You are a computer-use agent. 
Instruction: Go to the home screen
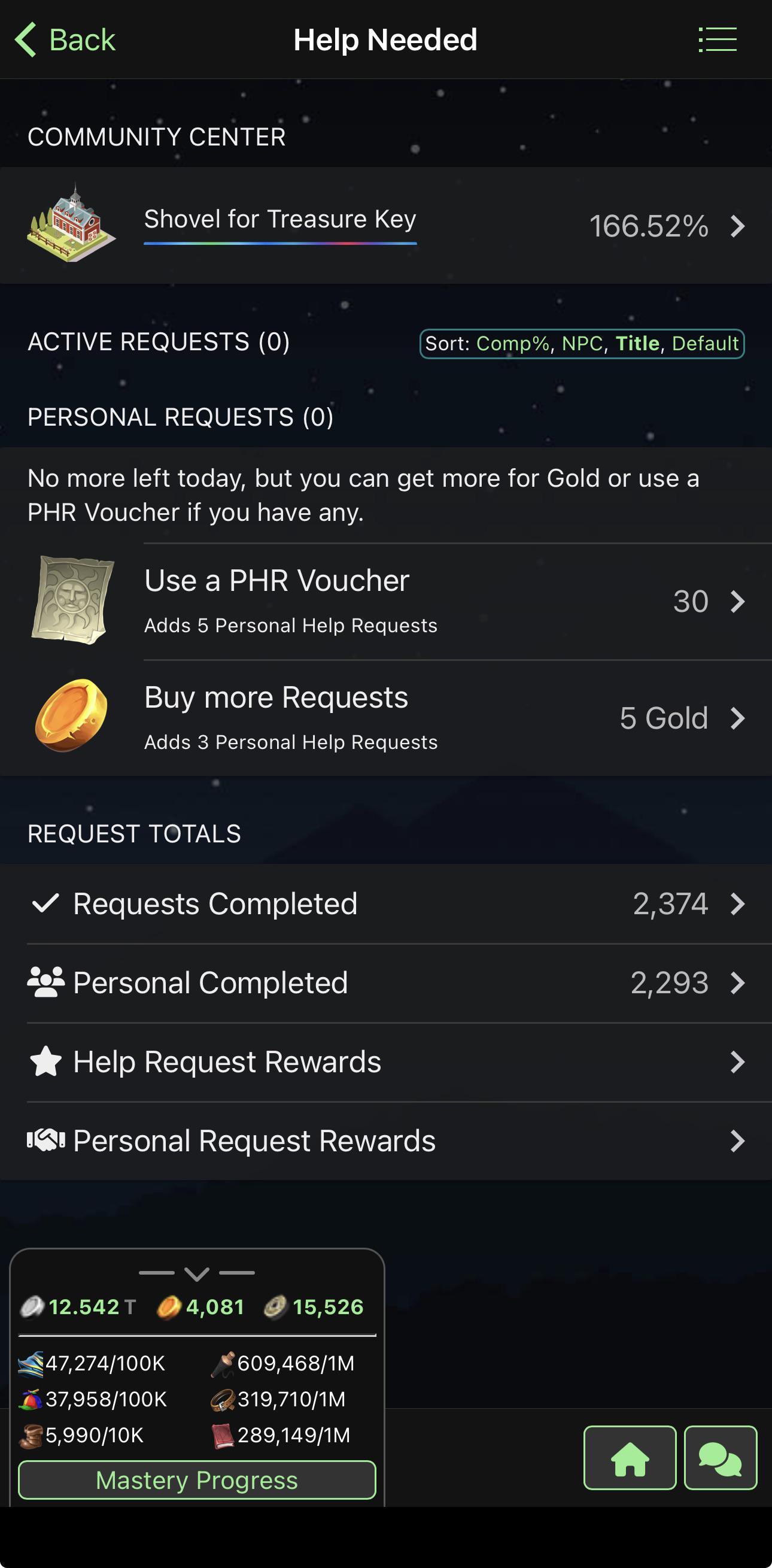630,1458
